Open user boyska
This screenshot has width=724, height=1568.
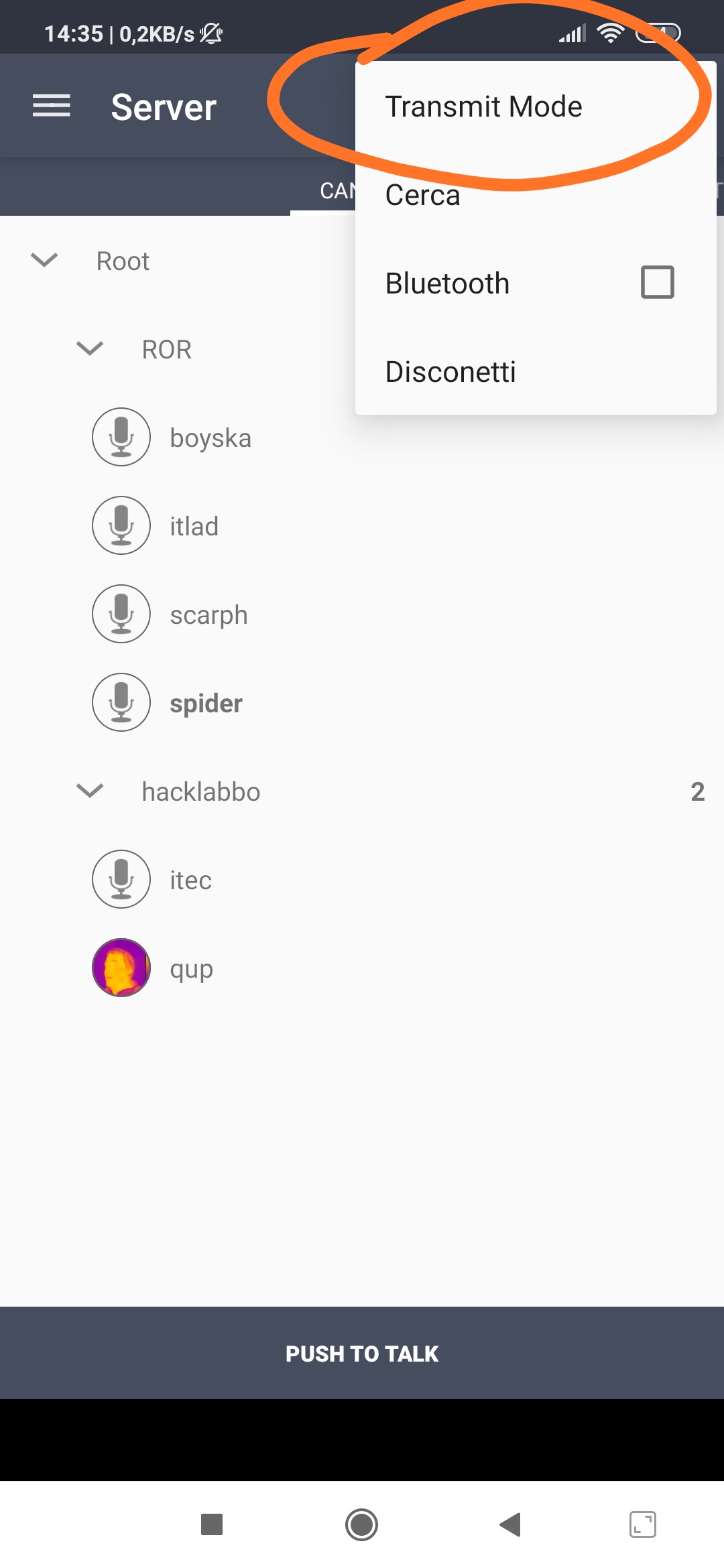[362, 437]
